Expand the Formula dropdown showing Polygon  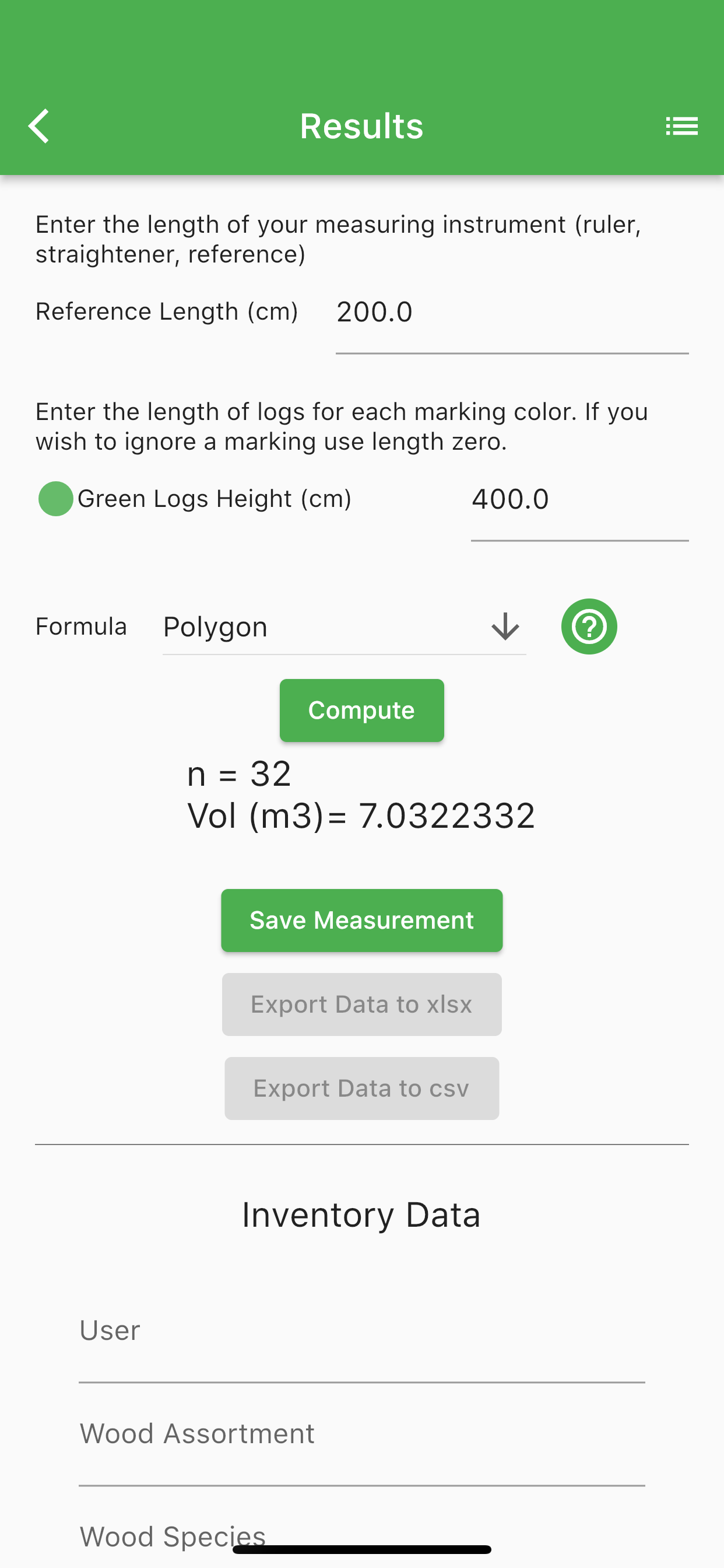(344, 627)
